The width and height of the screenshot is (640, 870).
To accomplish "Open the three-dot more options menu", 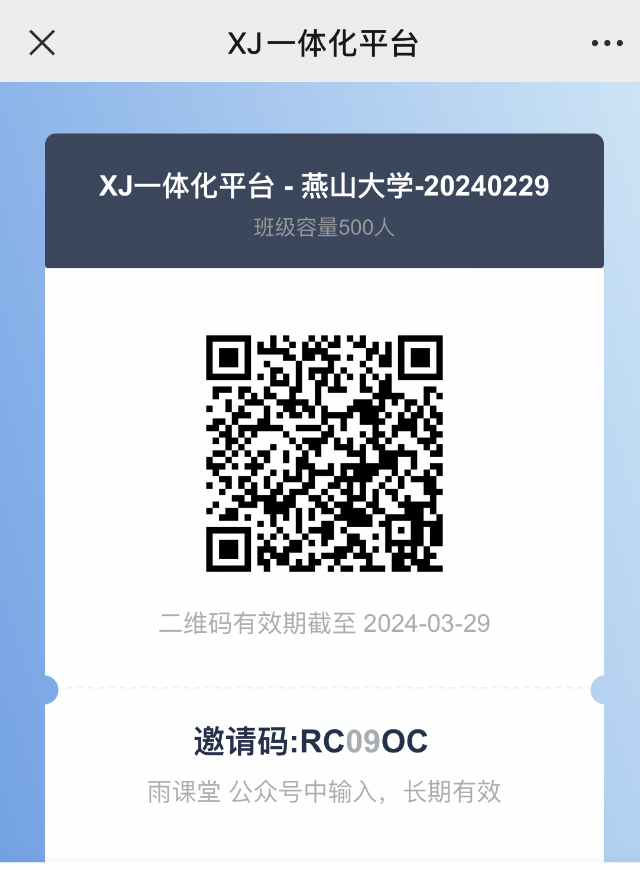I will (x=606, y=43).
